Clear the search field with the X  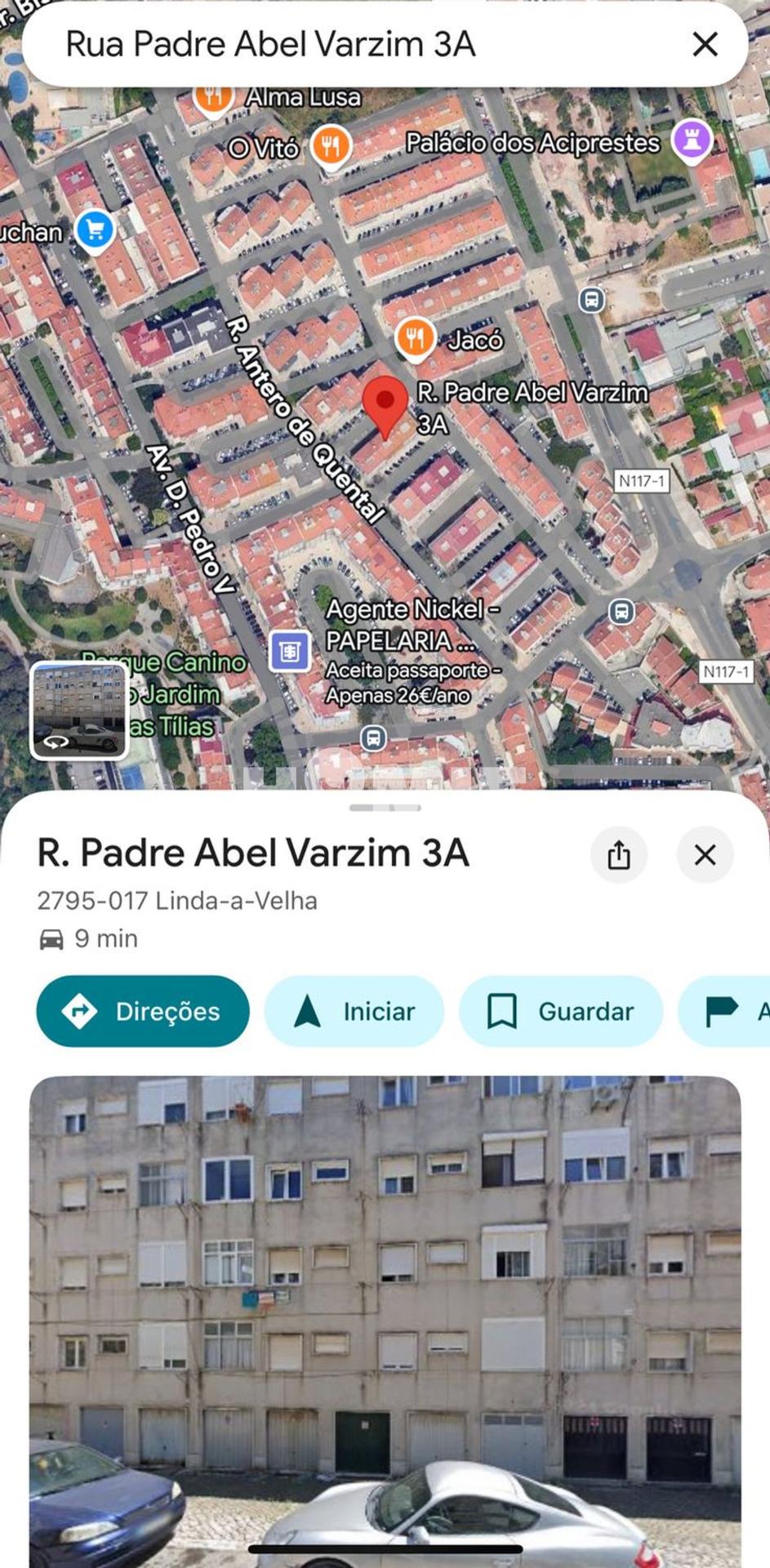click(705, 45)
